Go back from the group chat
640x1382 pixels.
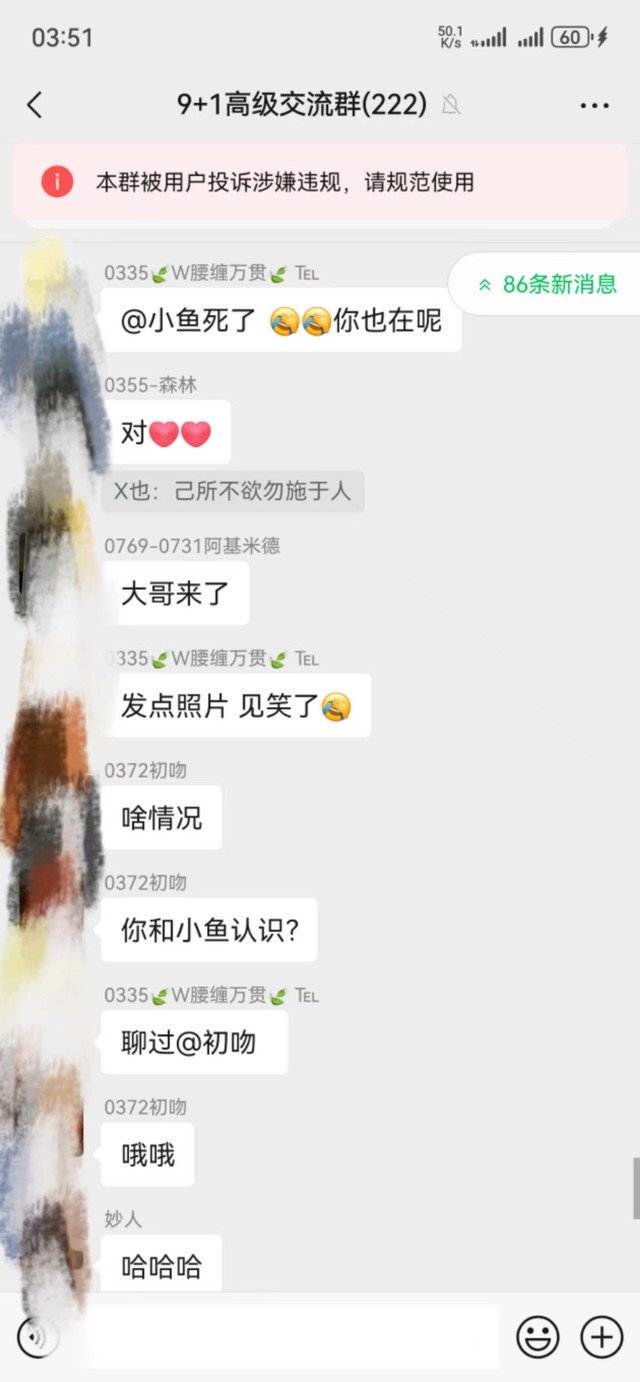pyautogui.click(x=35, y=105)
